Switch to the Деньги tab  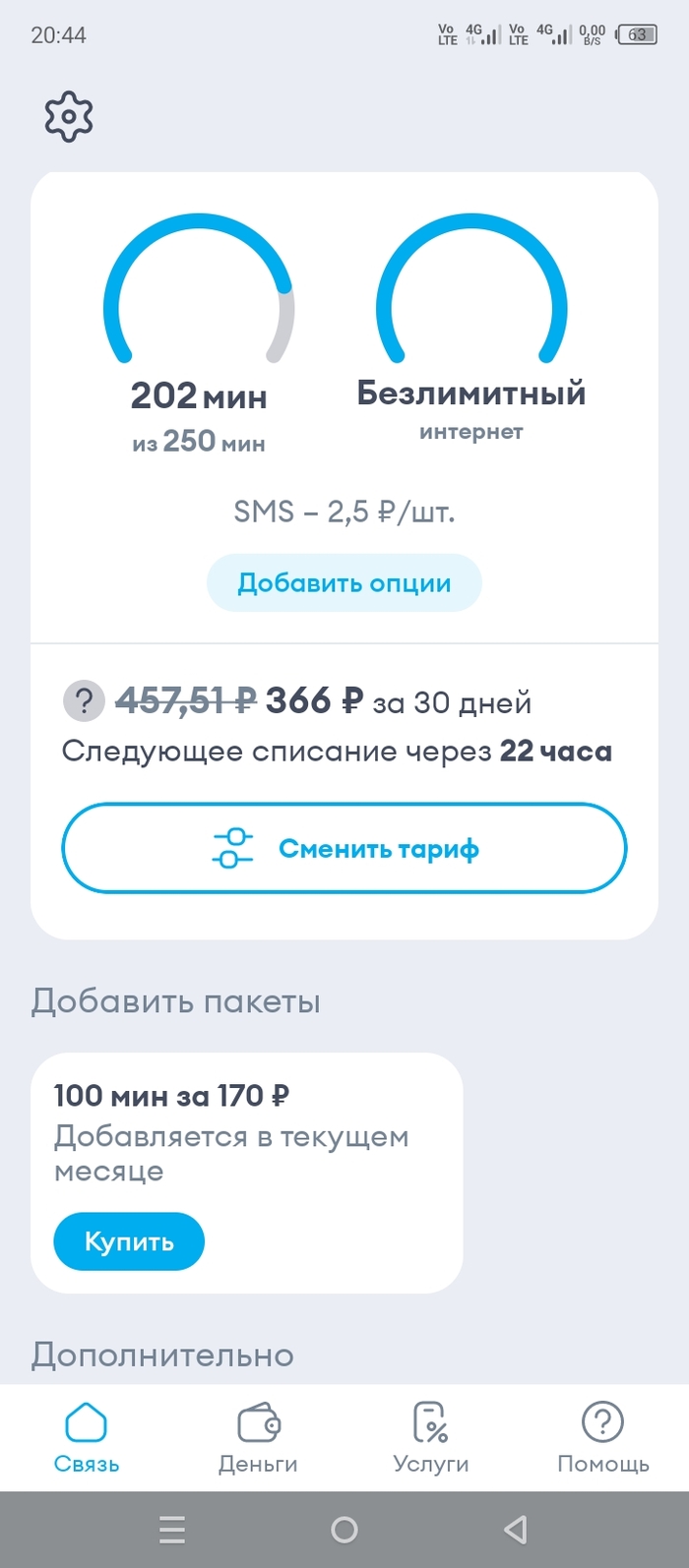pyautogui.click(x=258, y=1438)
